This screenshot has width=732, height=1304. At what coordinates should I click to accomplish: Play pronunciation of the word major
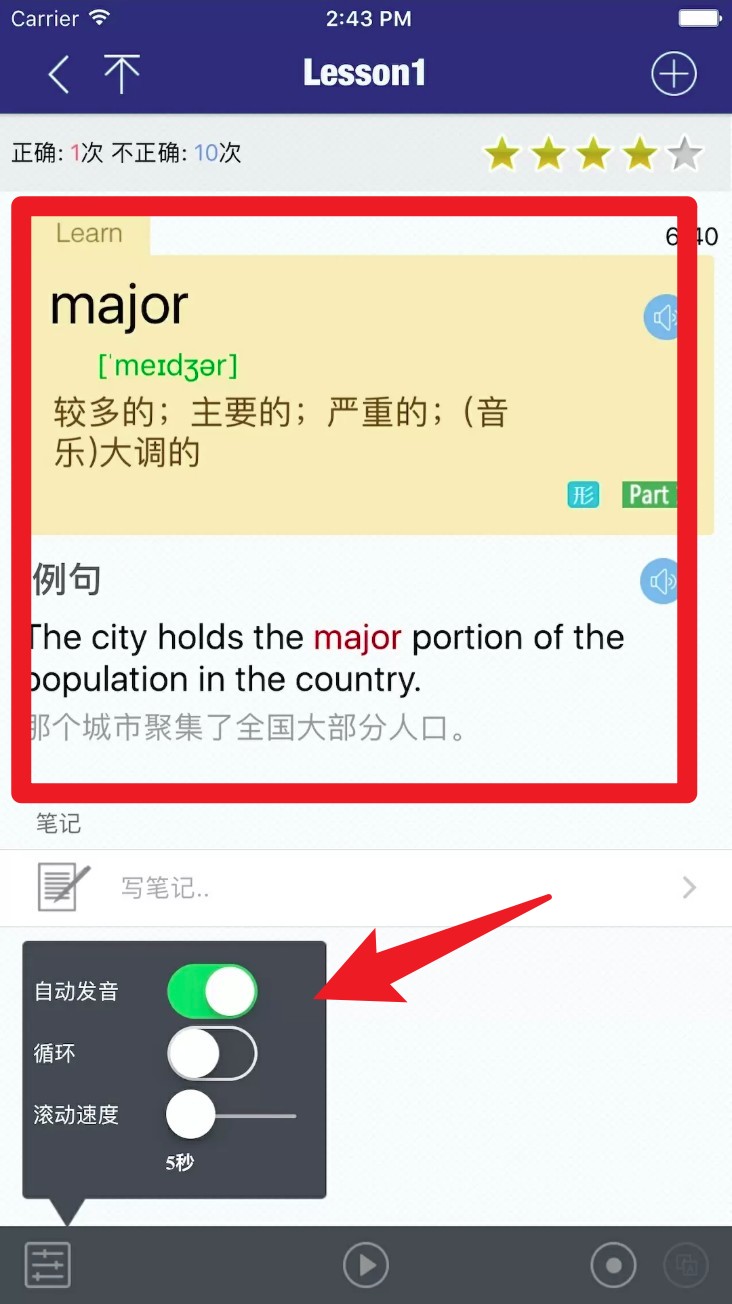point(662,318)
